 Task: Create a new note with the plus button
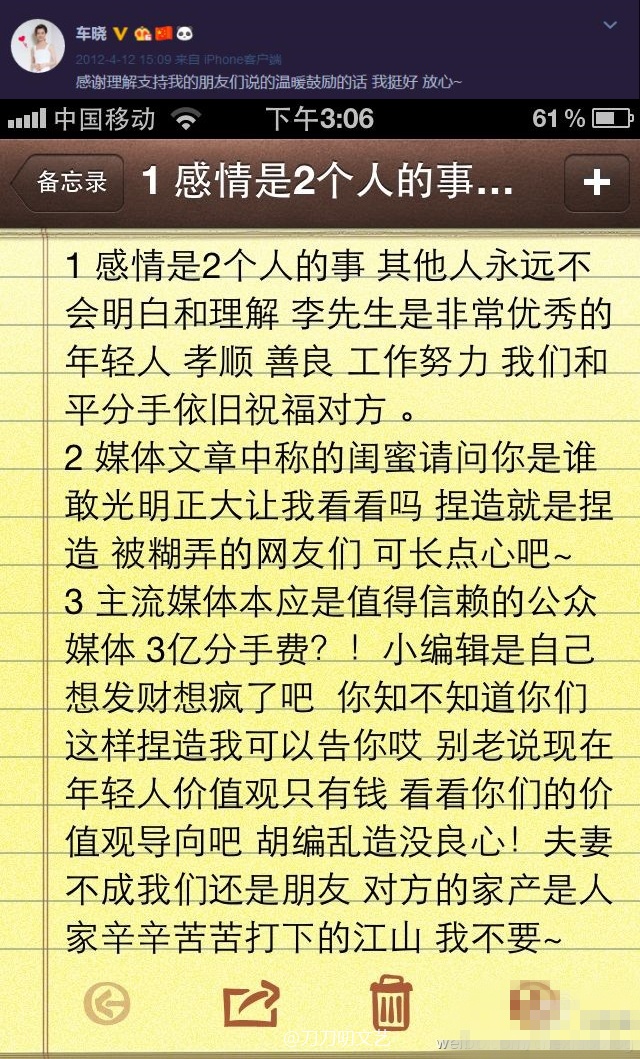point(597,182)
